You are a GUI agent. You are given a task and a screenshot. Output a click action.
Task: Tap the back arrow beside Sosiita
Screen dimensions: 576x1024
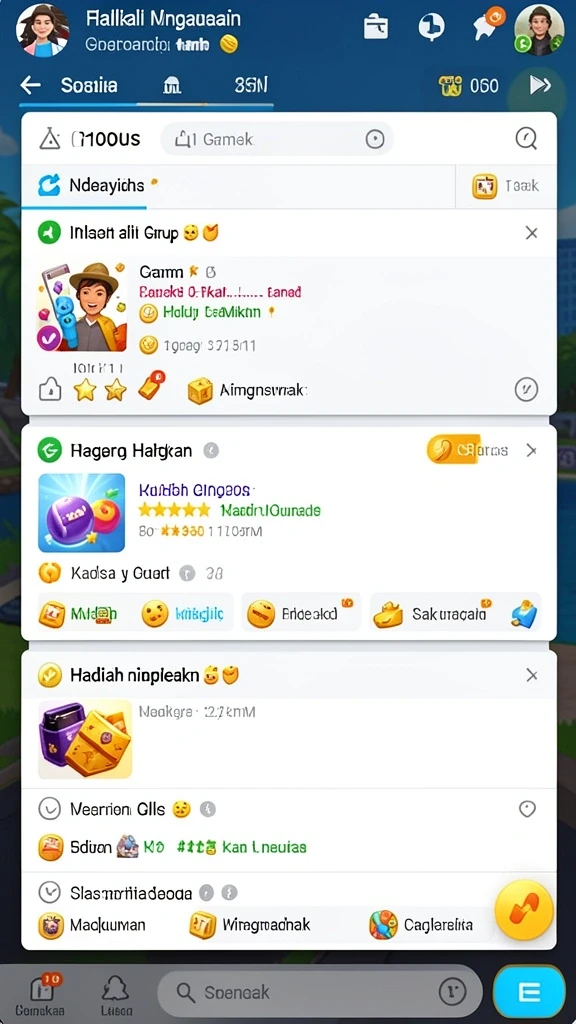30,85
